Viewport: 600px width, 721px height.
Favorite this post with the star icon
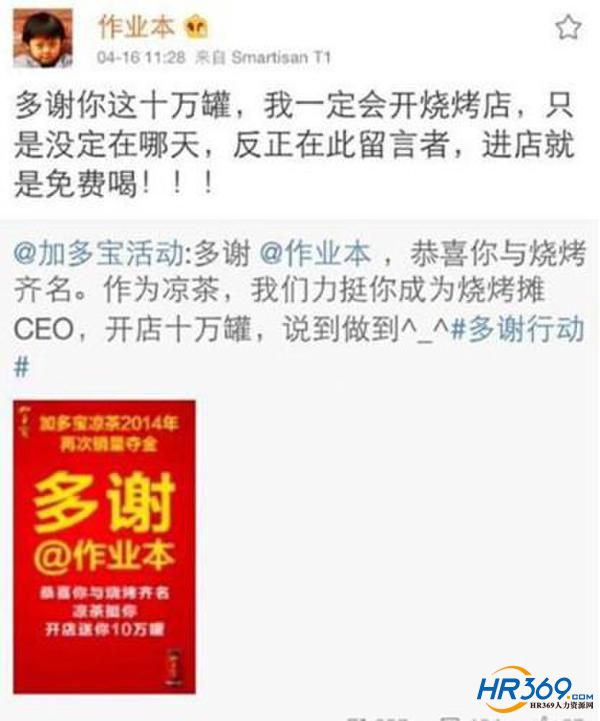(x=568, y=28)
